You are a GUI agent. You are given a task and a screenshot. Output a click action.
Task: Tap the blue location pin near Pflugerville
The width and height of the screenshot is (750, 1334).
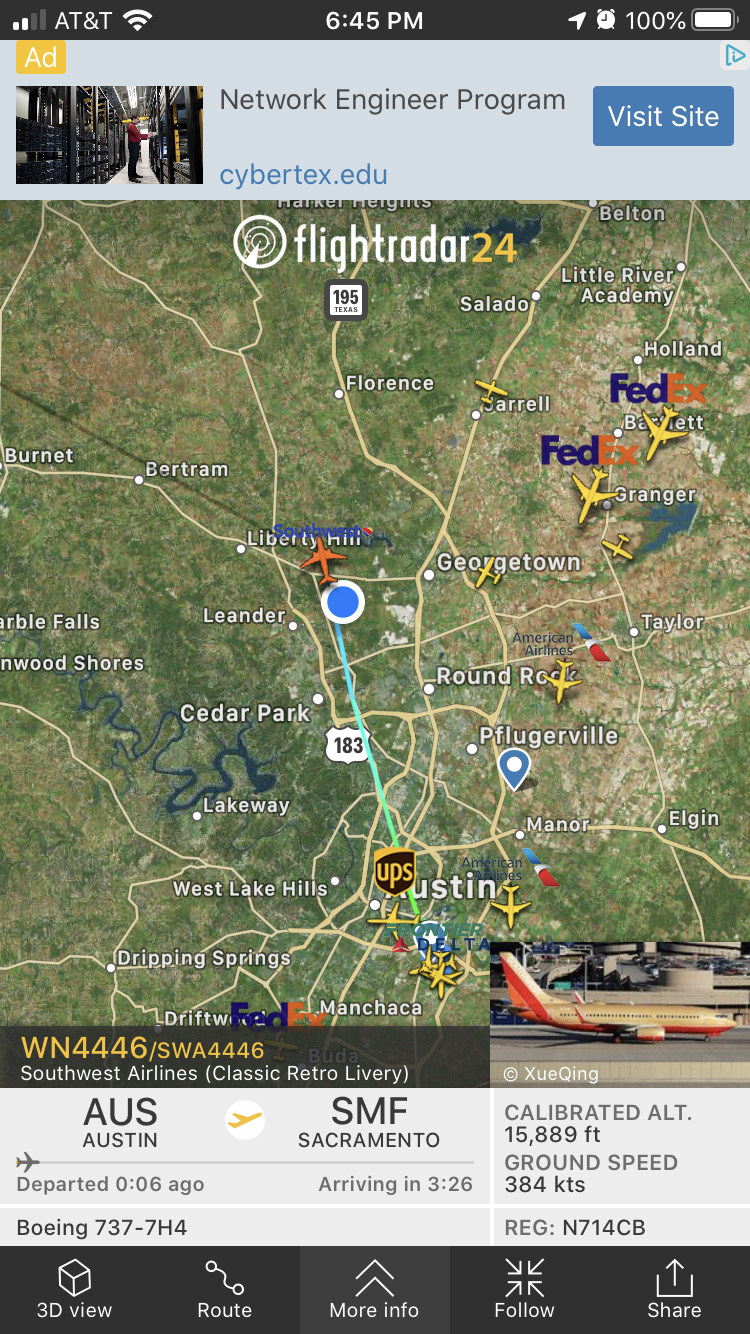[514, 768]
